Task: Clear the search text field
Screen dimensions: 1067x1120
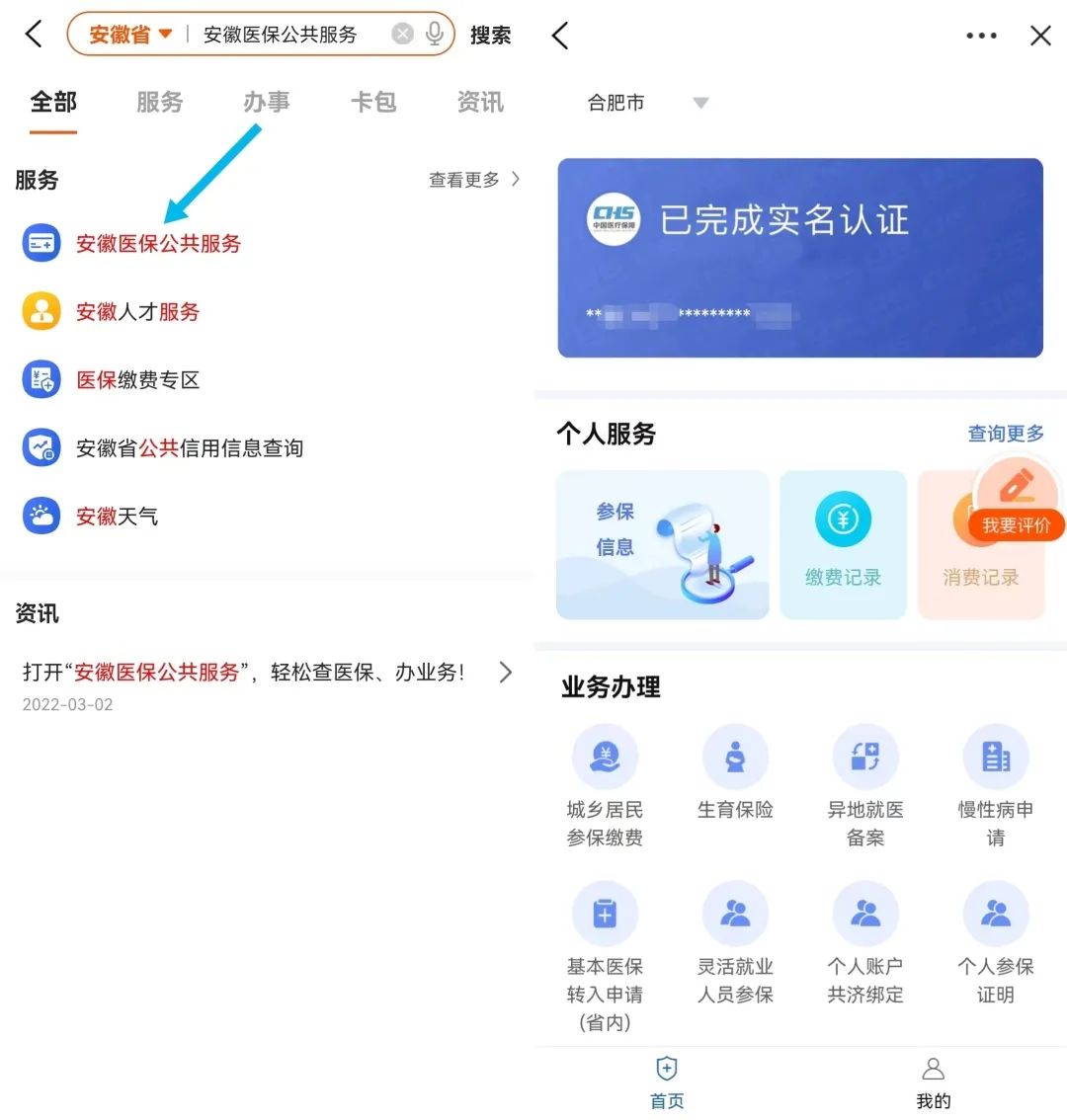Action: tap(402, 35)
